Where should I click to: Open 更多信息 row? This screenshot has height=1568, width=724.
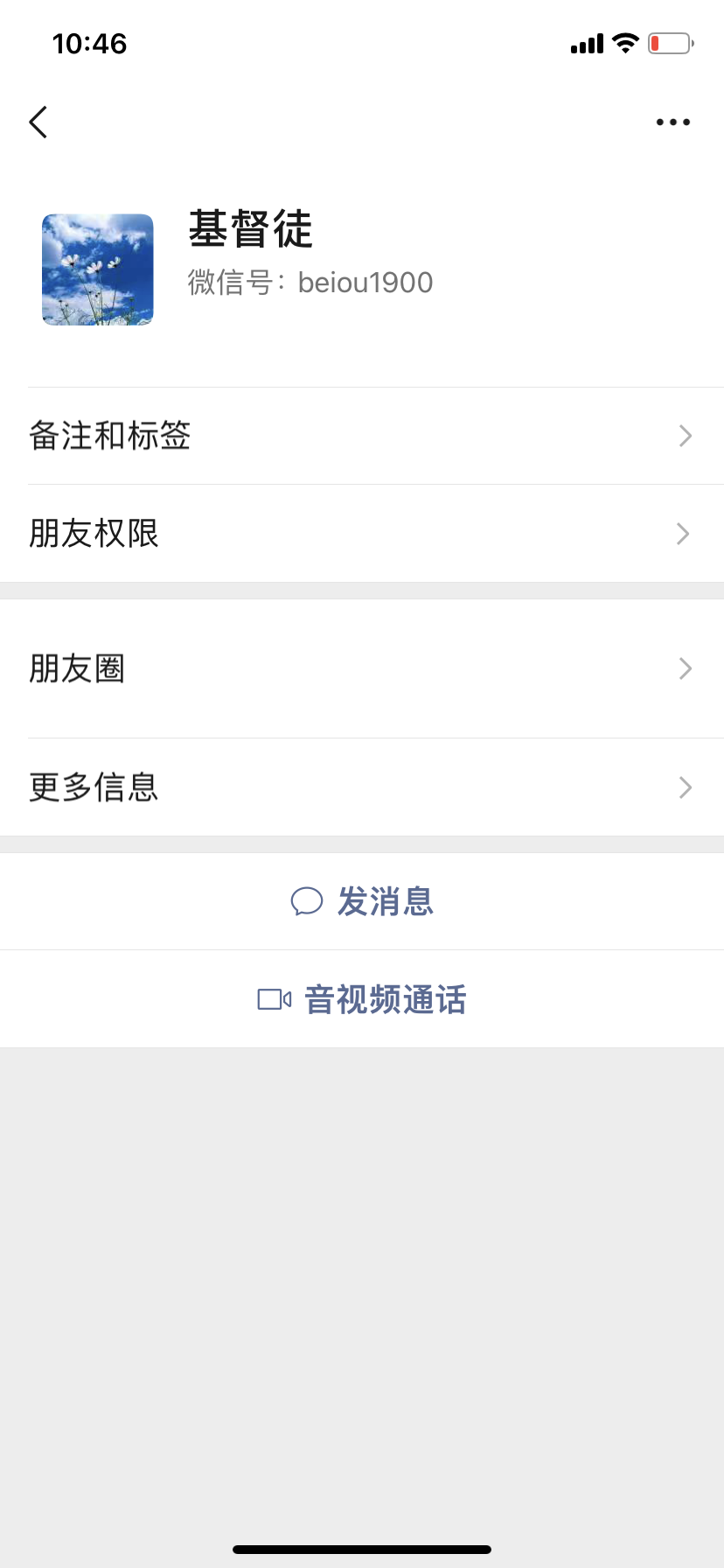click(x=362, y=787)
